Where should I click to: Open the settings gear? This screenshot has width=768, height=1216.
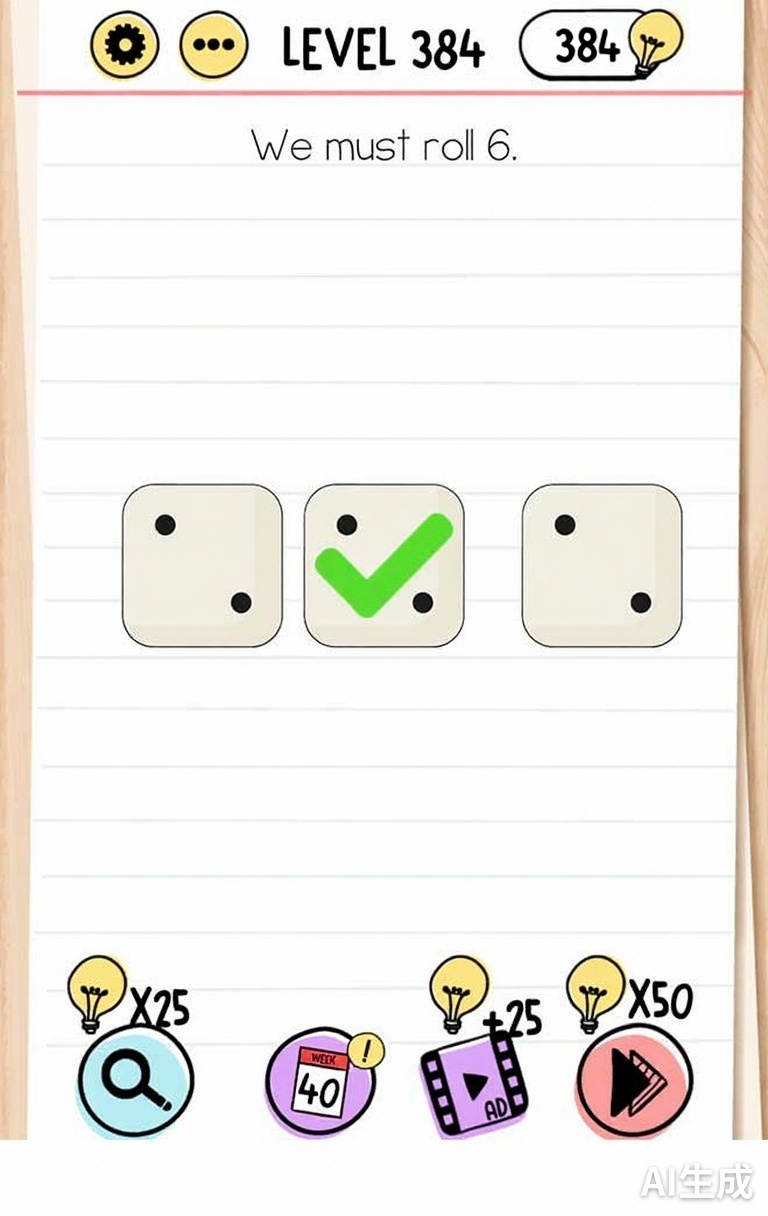(124, 46)
